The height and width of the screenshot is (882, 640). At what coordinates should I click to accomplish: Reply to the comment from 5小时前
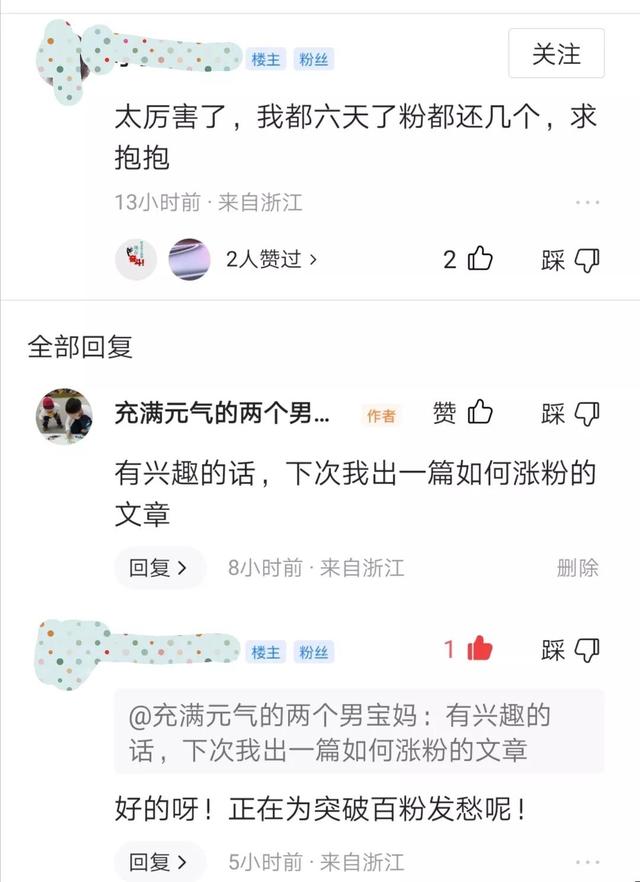[x=158, y=860]
